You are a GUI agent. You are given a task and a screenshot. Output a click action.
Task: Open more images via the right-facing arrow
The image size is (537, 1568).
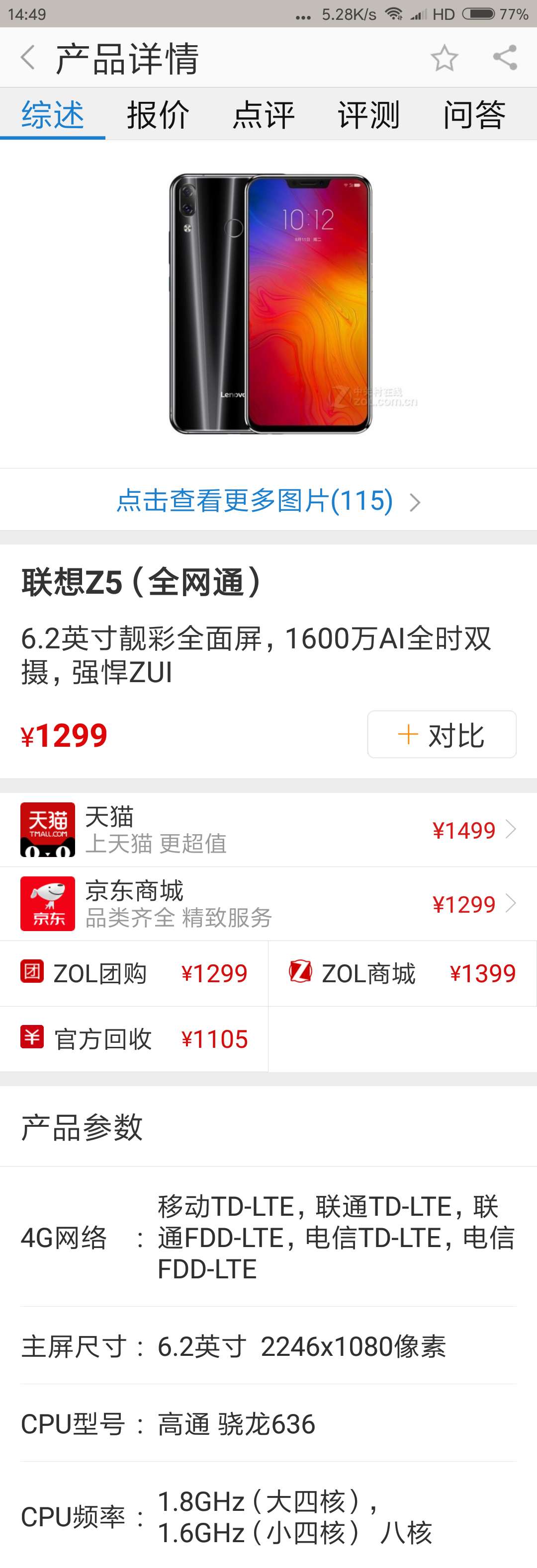click(x=417, y=502)
